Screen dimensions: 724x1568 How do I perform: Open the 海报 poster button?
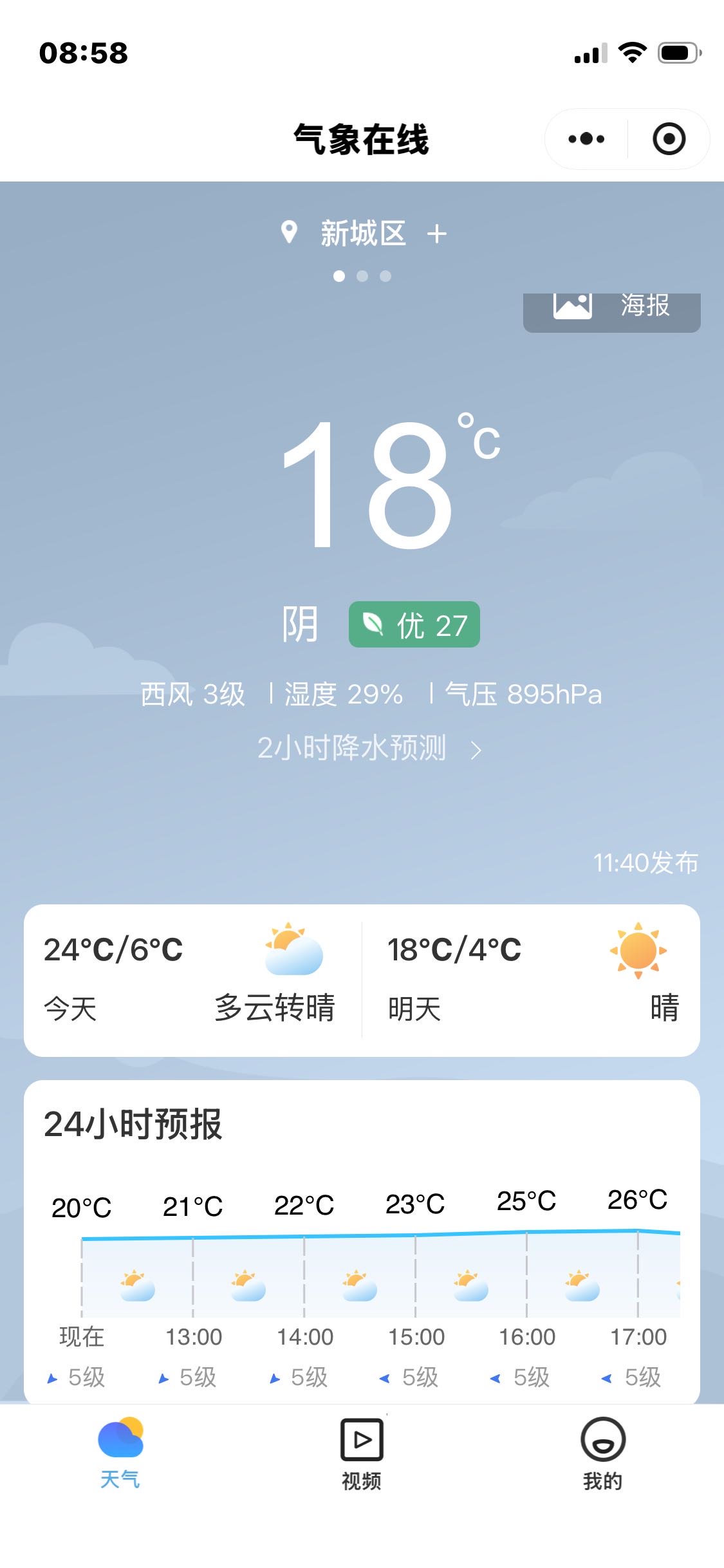click(x=611, y=309)
